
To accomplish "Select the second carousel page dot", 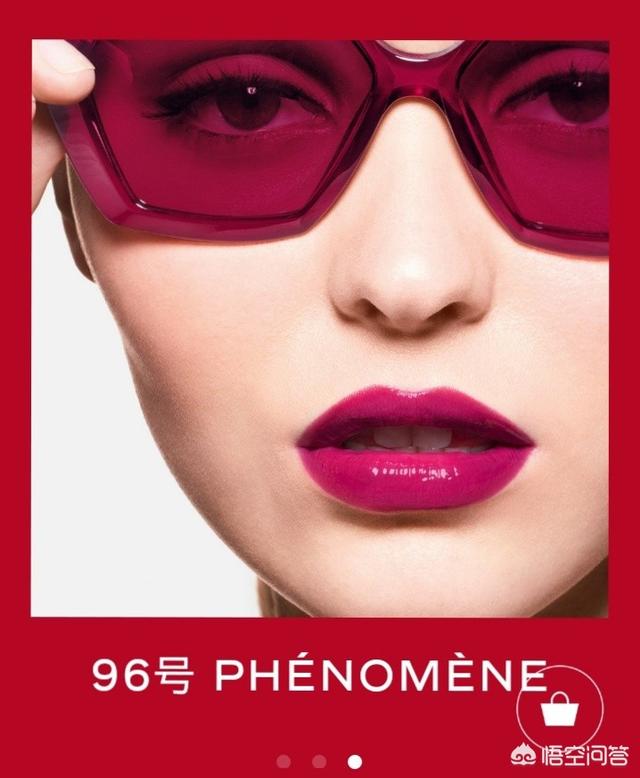I will (319, 762).
